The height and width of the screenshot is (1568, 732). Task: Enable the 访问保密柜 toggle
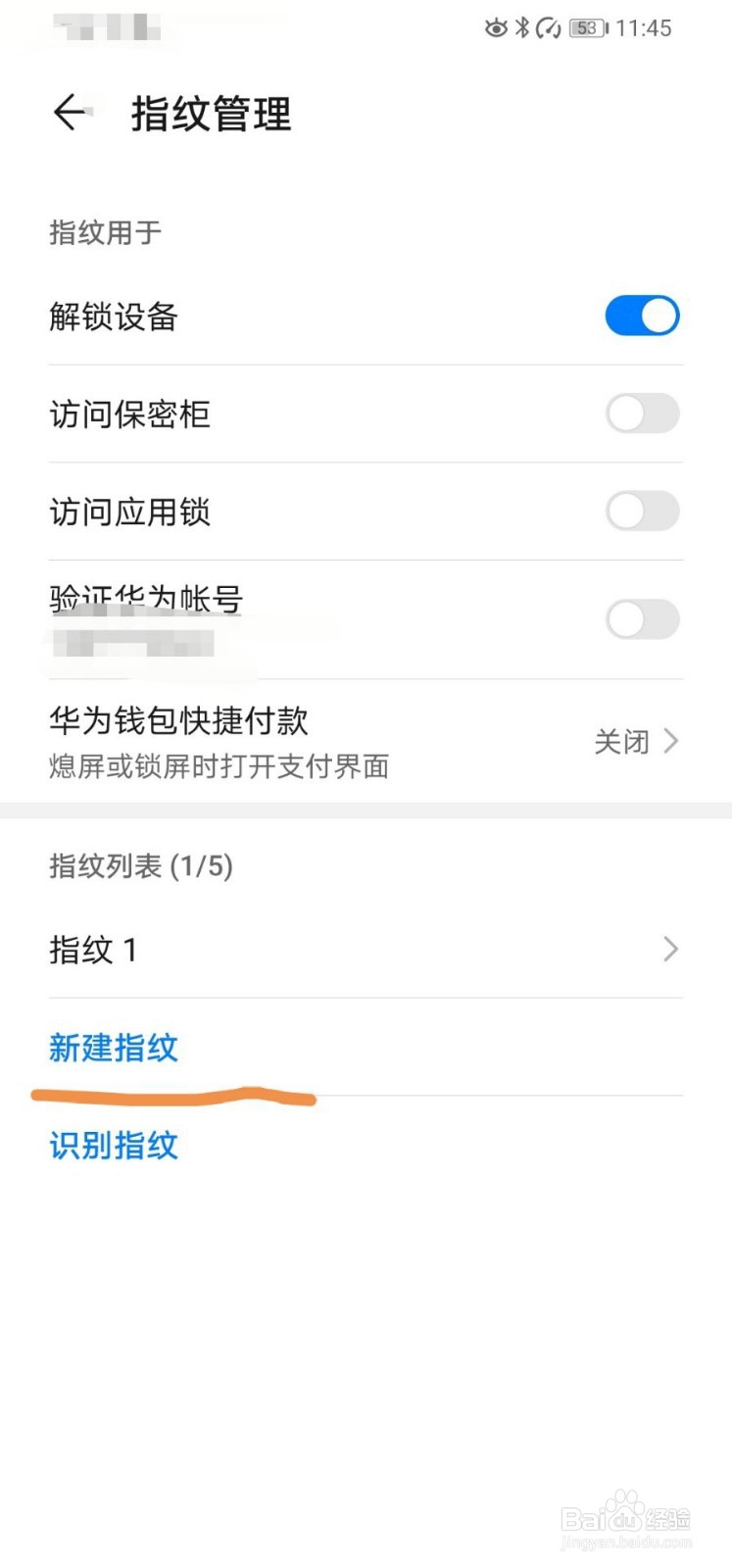[x=642, y=414]
